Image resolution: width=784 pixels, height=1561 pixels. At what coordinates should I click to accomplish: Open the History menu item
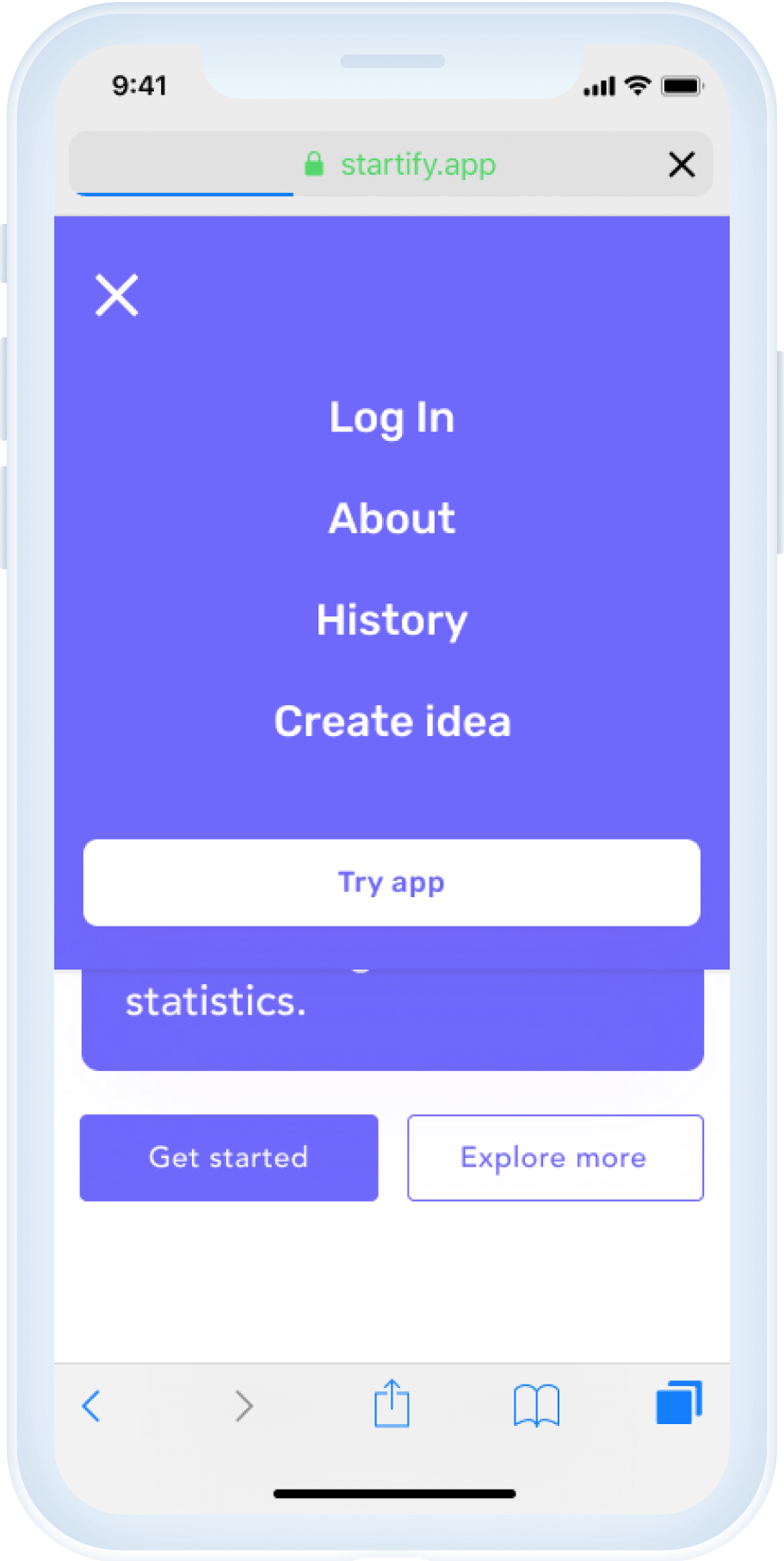pos(392,620)
